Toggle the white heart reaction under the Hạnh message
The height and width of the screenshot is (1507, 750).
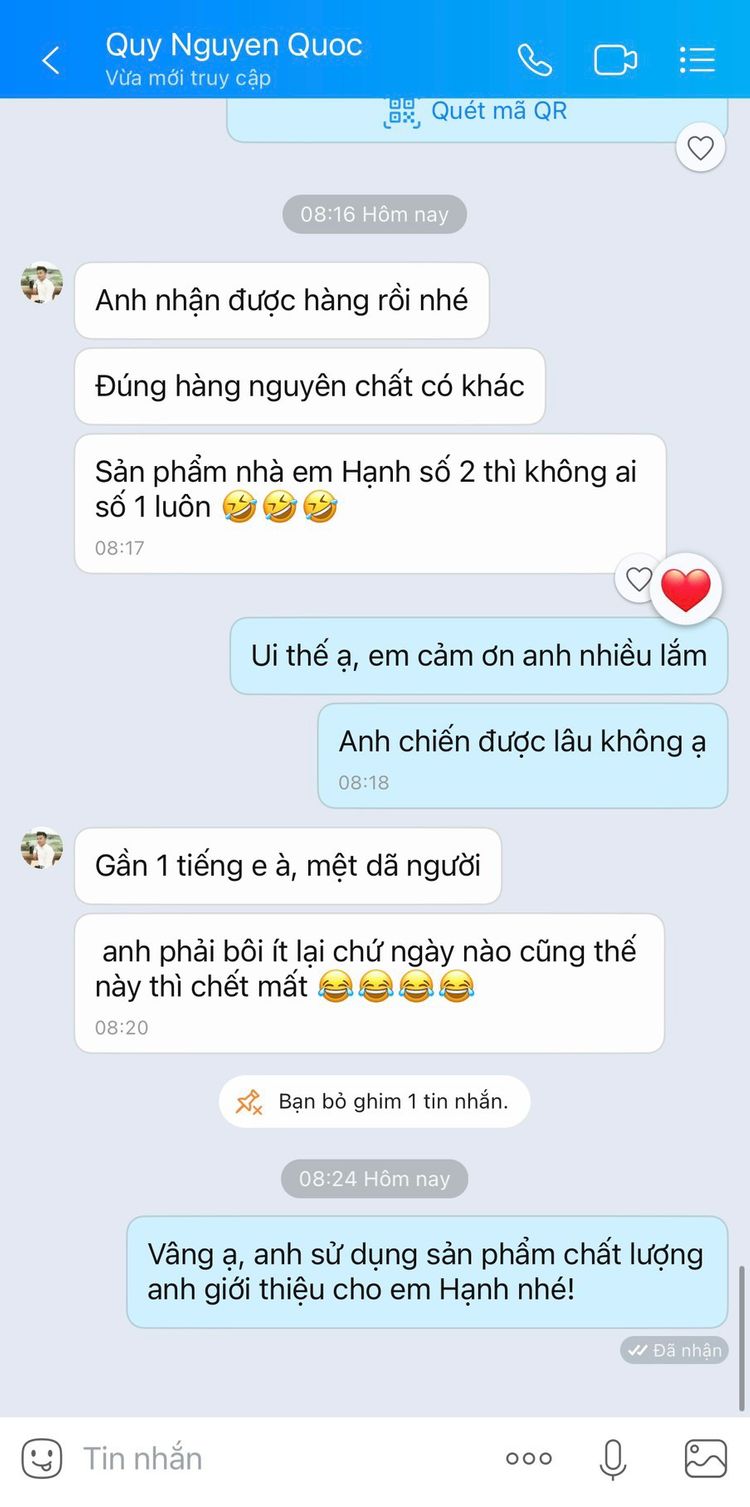coord(638,579)
